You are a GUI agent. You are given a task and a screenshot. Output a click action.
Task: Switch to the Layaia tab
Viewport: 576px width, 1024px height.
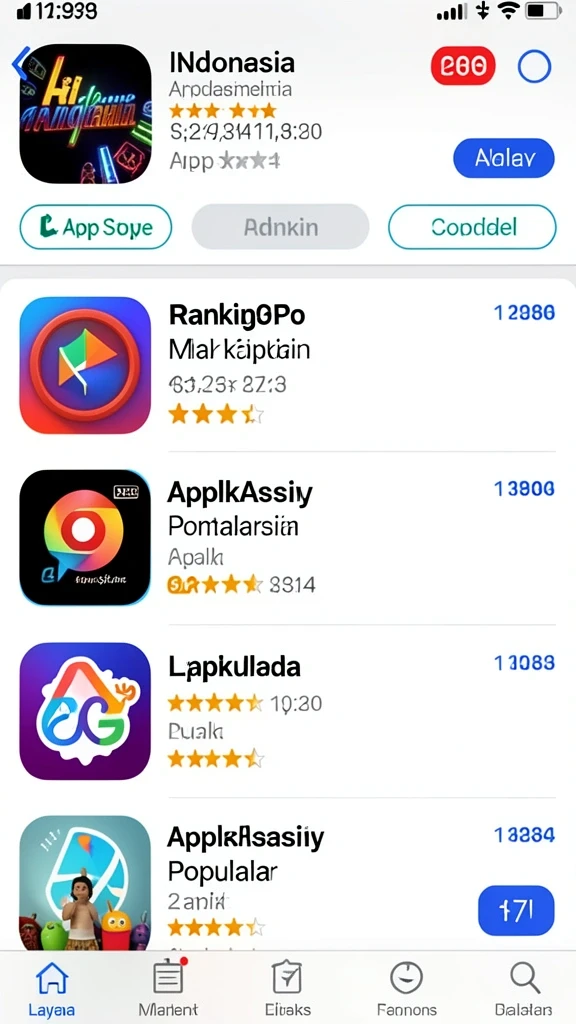coord(52,988)
